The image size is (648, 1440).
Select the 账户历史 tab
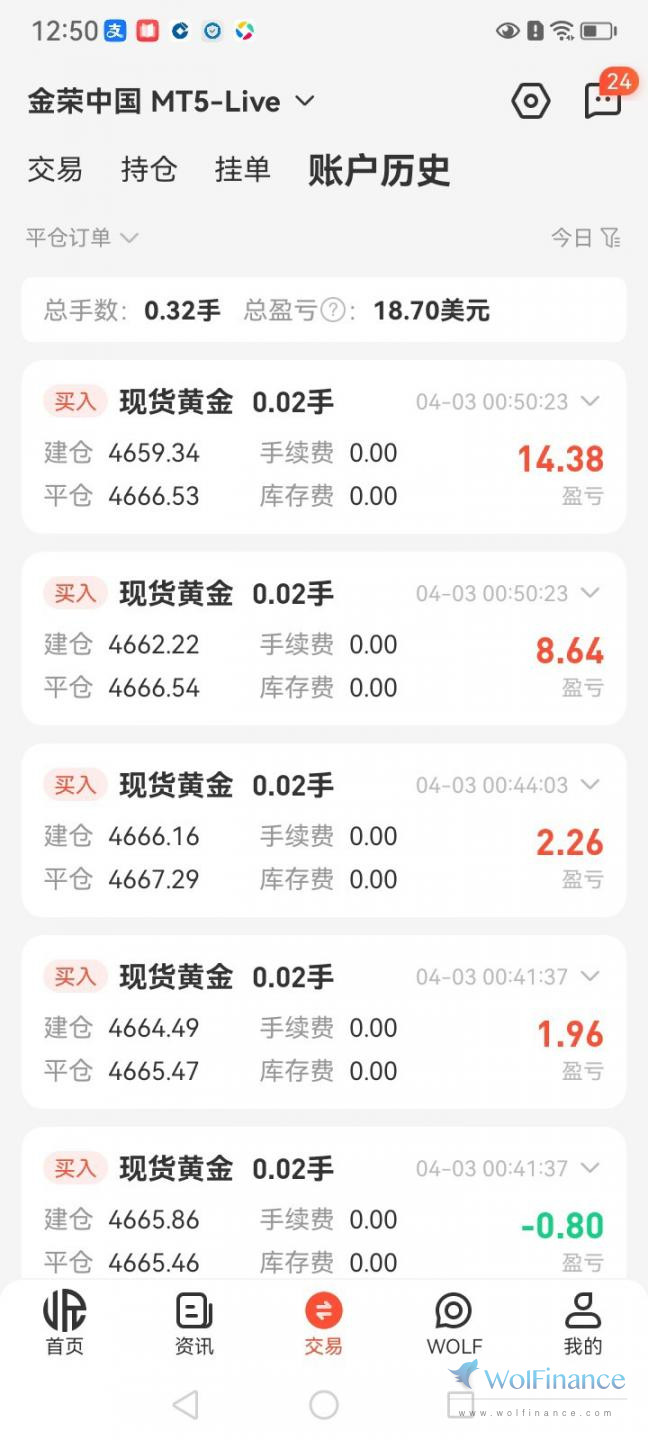[x=379, y=171]
